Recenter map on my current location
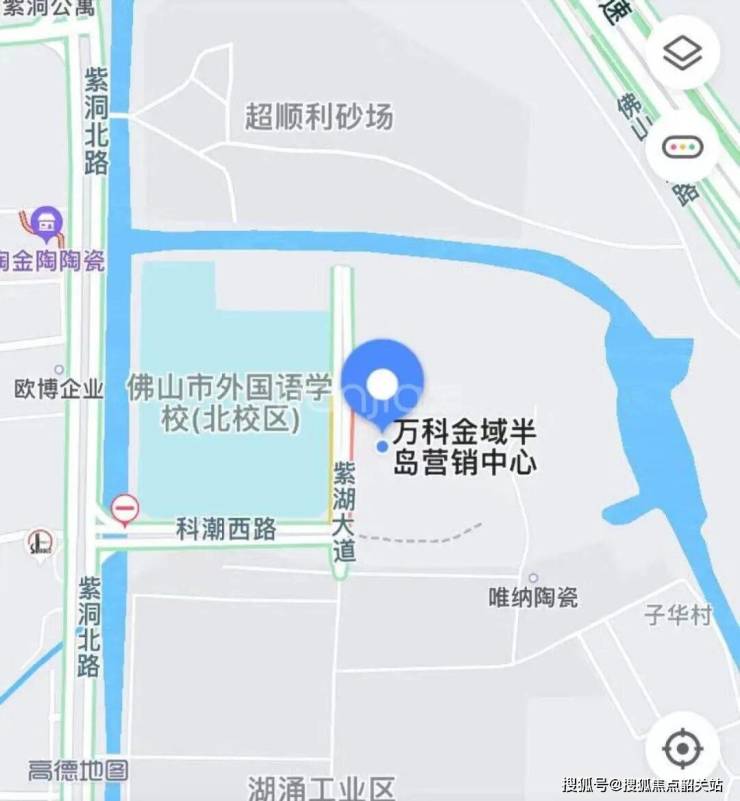The height and width of the screenshot is (801, 740). [683, 748]
